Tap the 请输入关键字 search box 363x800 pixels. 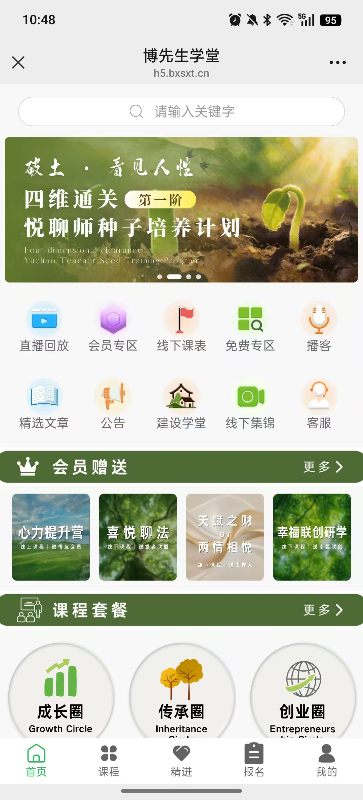pyautogui.click(x=181, y=111)
